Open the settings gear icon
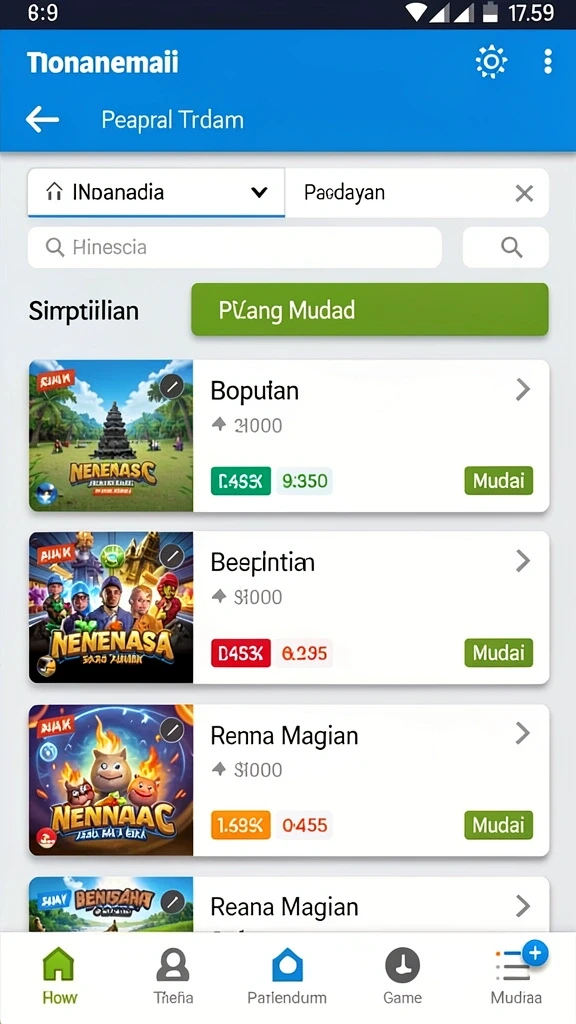This screenshot has height=1024, width=576. tap(491, 62)
